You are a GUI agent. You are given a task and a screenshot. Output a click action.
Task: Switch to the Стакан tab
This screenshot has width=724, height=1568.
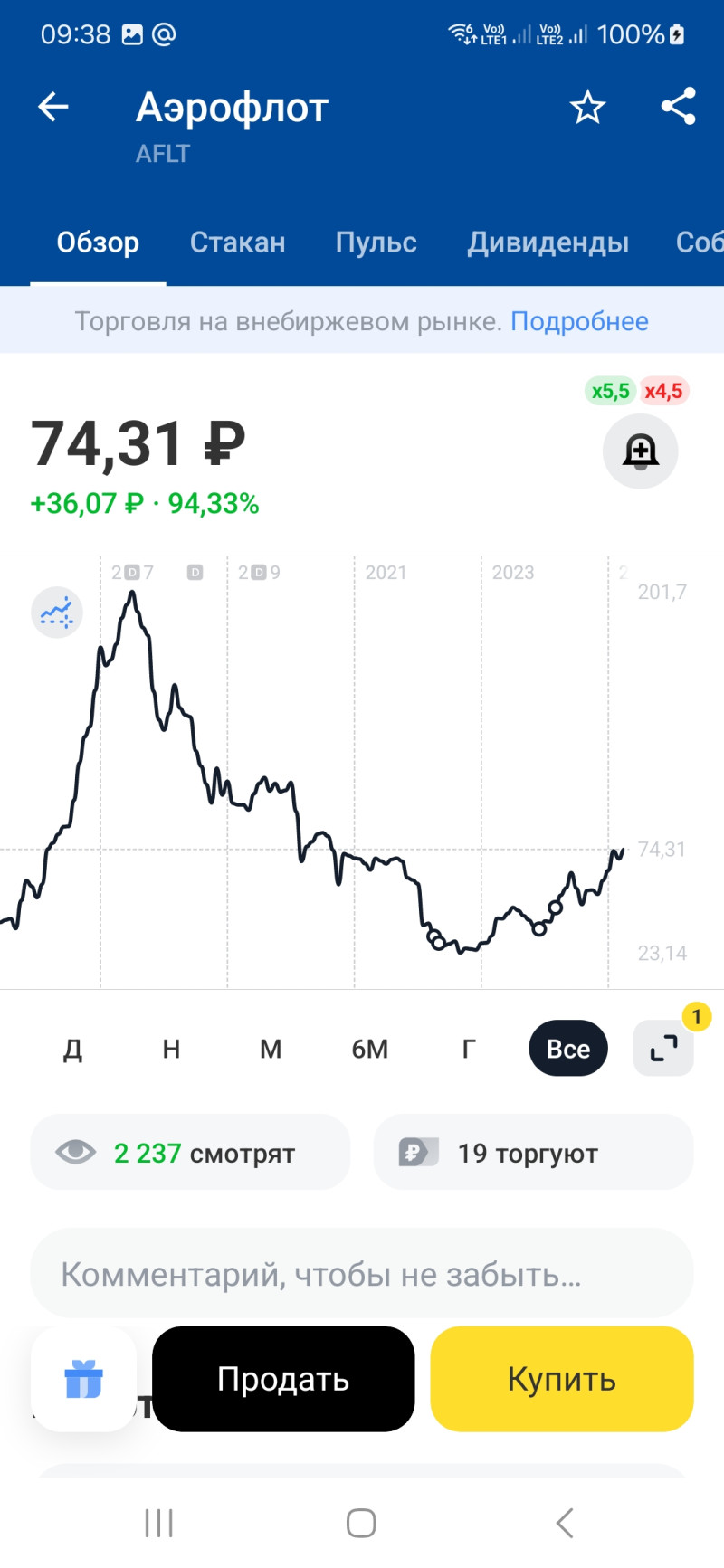(237, 242)
